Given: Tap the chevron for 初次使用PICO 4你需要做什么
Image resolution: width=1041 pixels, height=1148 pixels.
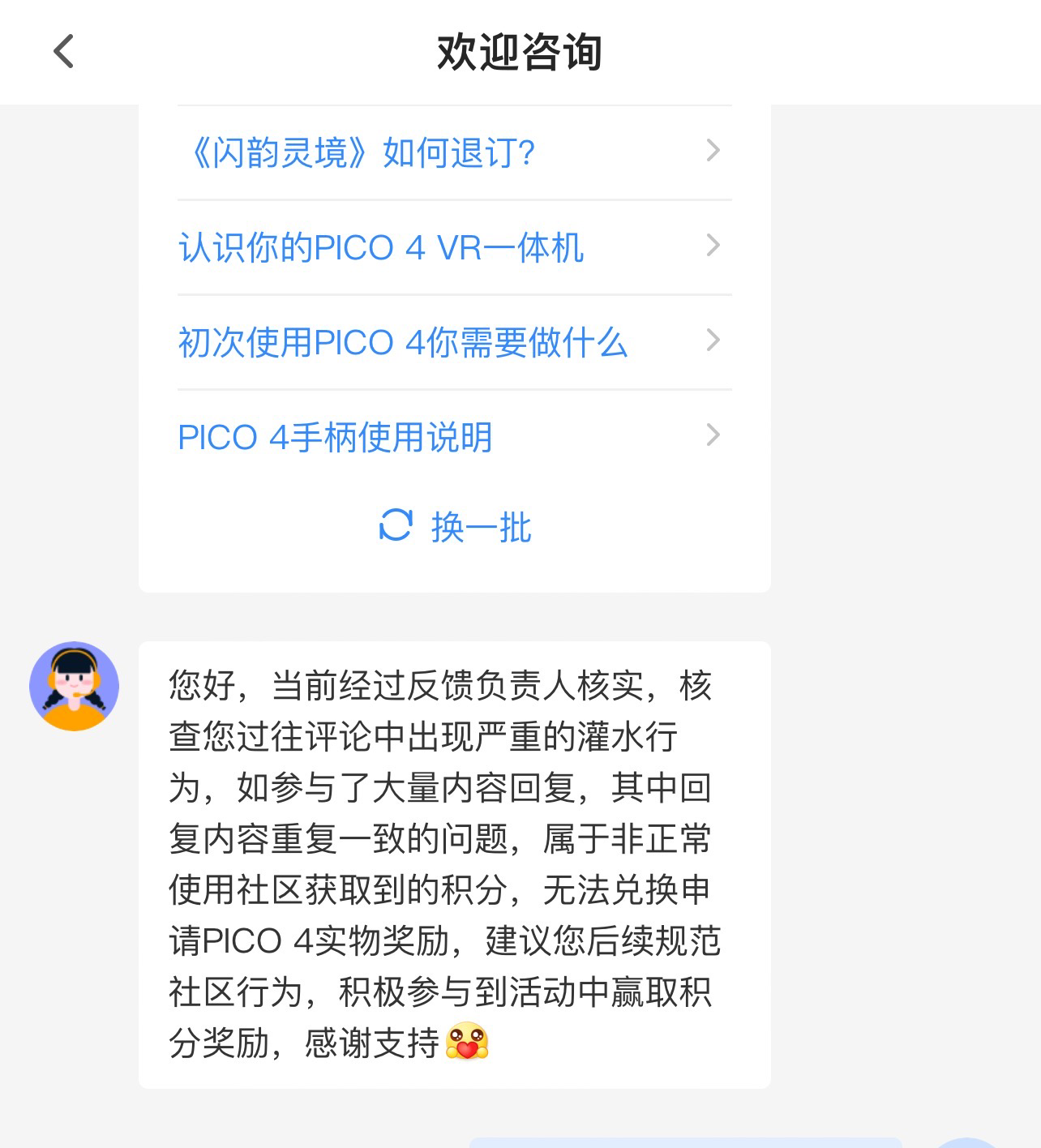Looking at the screenshot, I should pos(713,341).
